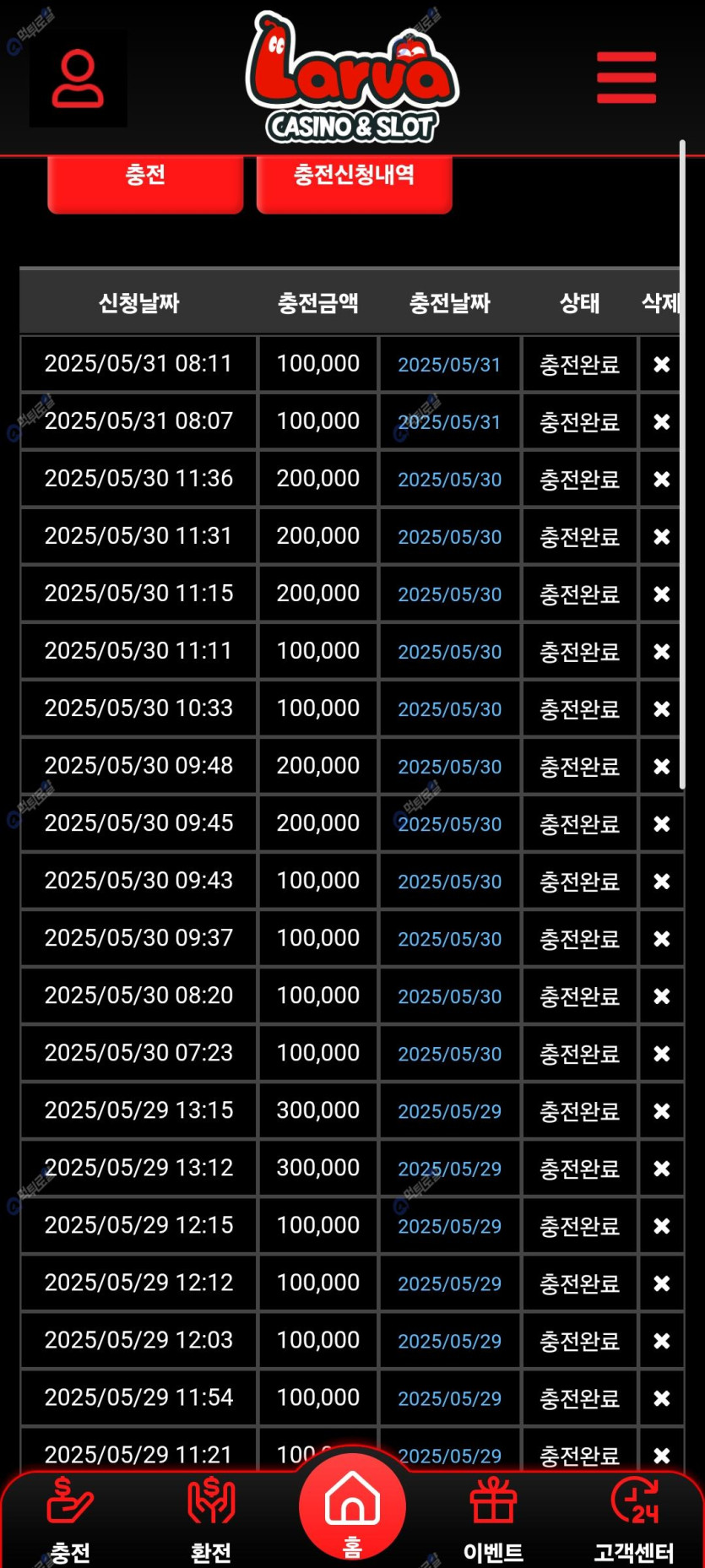Delete the 2025/05/30 10:33 record

tap(662, 709)
